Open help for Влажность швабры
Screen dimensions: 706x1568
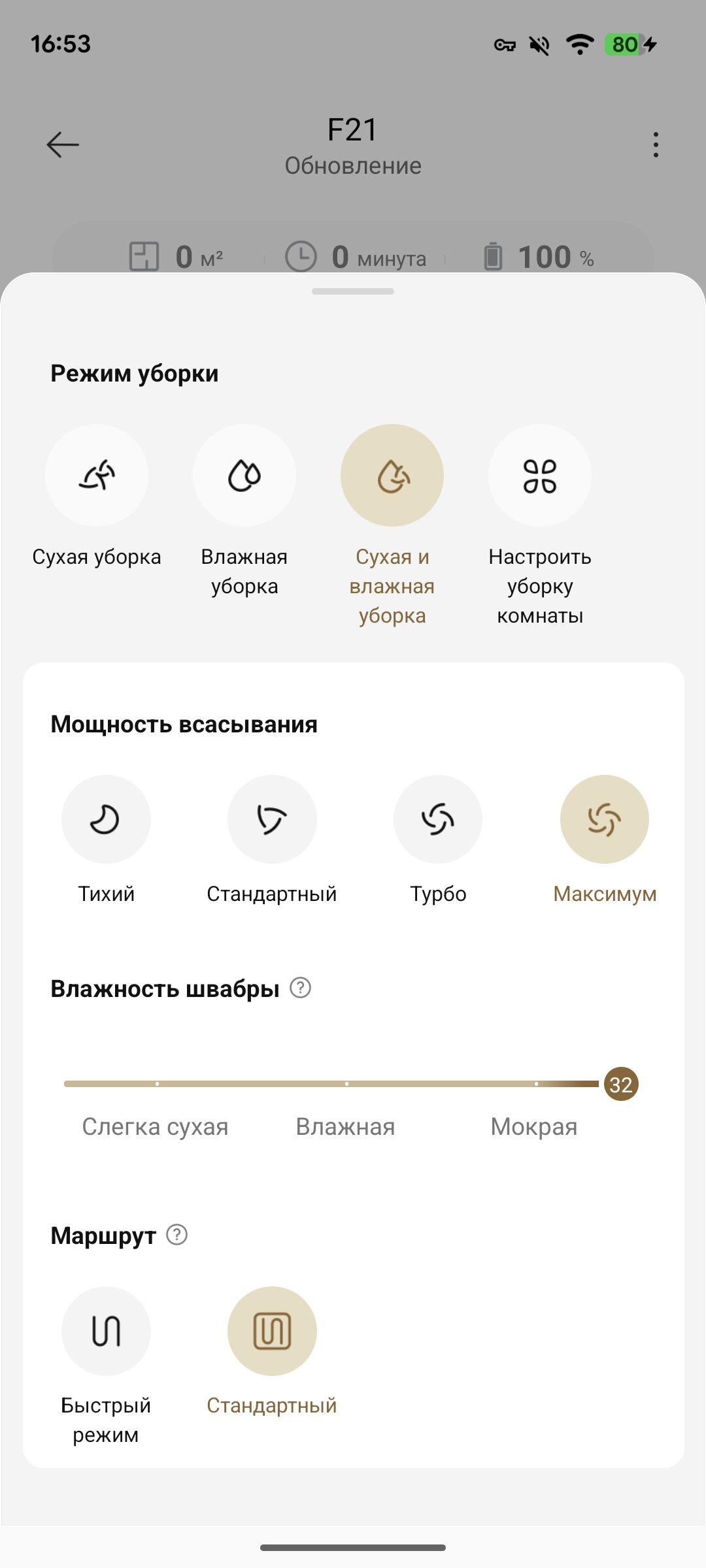click(x=300, y=988)
